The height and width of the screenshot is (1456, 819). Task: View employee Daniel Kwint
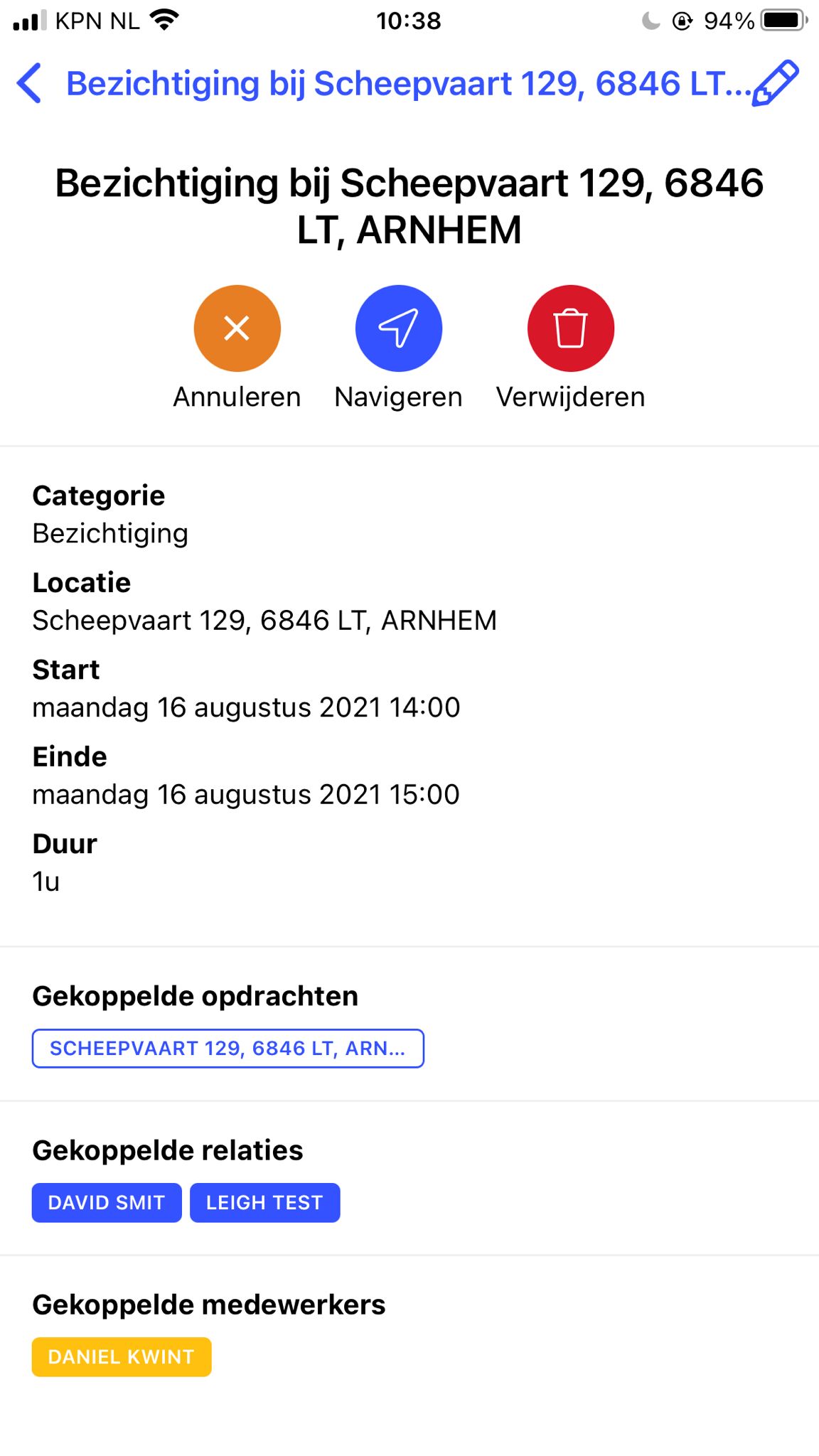click(122, 1357)
